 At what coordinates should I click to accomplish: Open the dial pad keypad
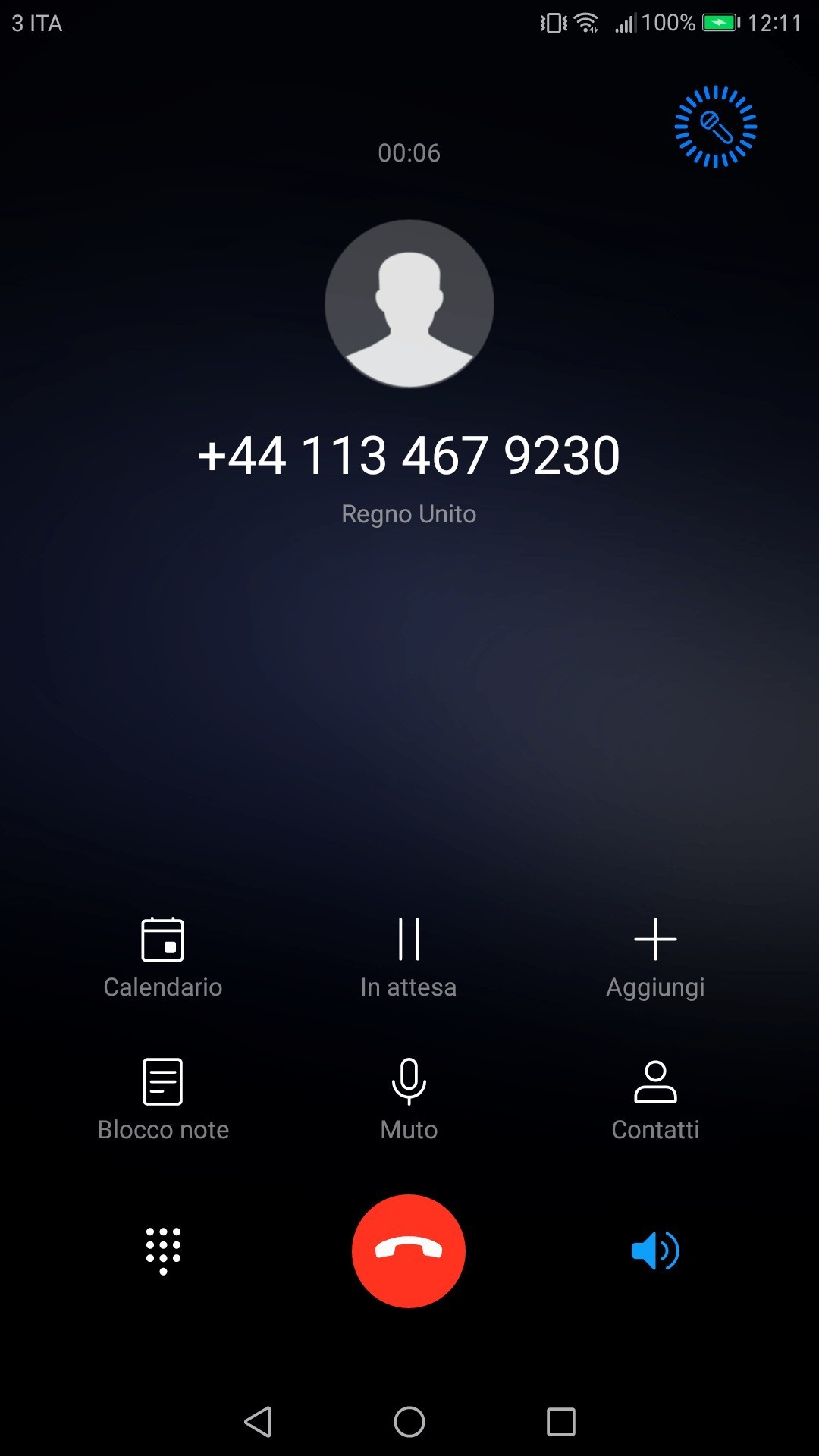point(163,1250)
